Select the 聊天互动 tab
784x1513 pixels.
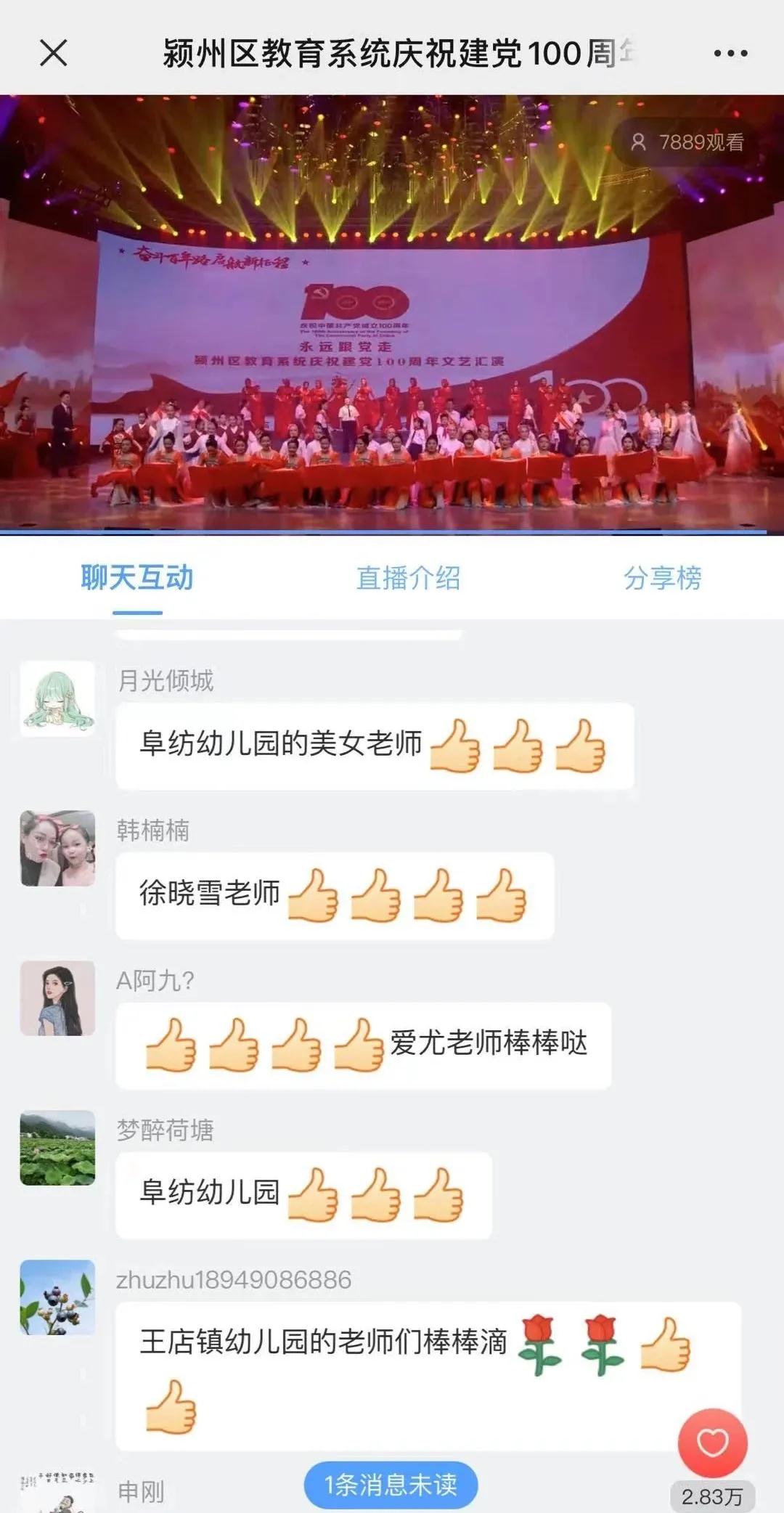pyautogui.click(x=137, y=578)
